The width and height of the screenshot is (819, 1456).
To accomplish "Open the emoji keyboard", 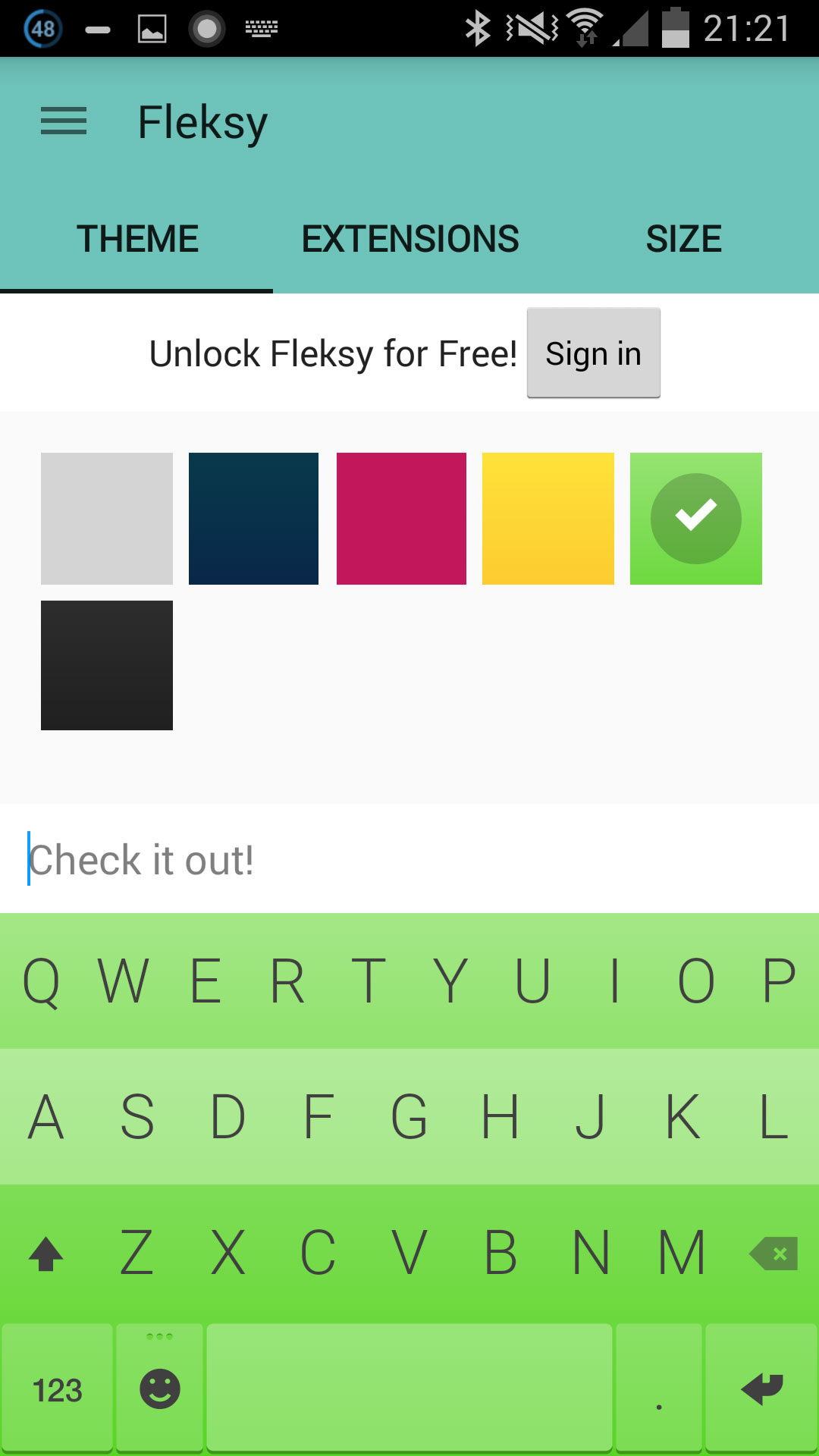I will [x=160, y=1389].
